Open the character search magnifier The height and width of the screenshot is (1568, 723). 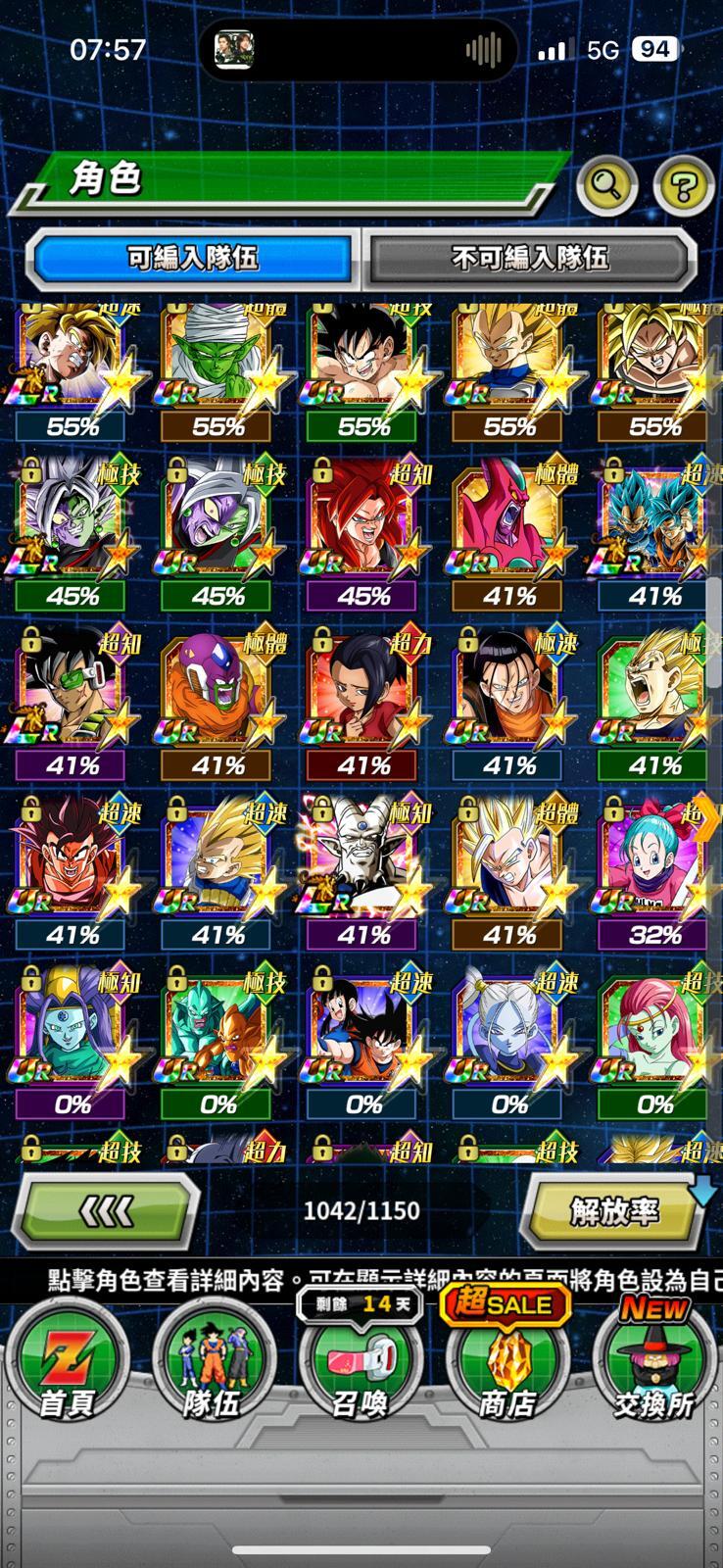607,183
